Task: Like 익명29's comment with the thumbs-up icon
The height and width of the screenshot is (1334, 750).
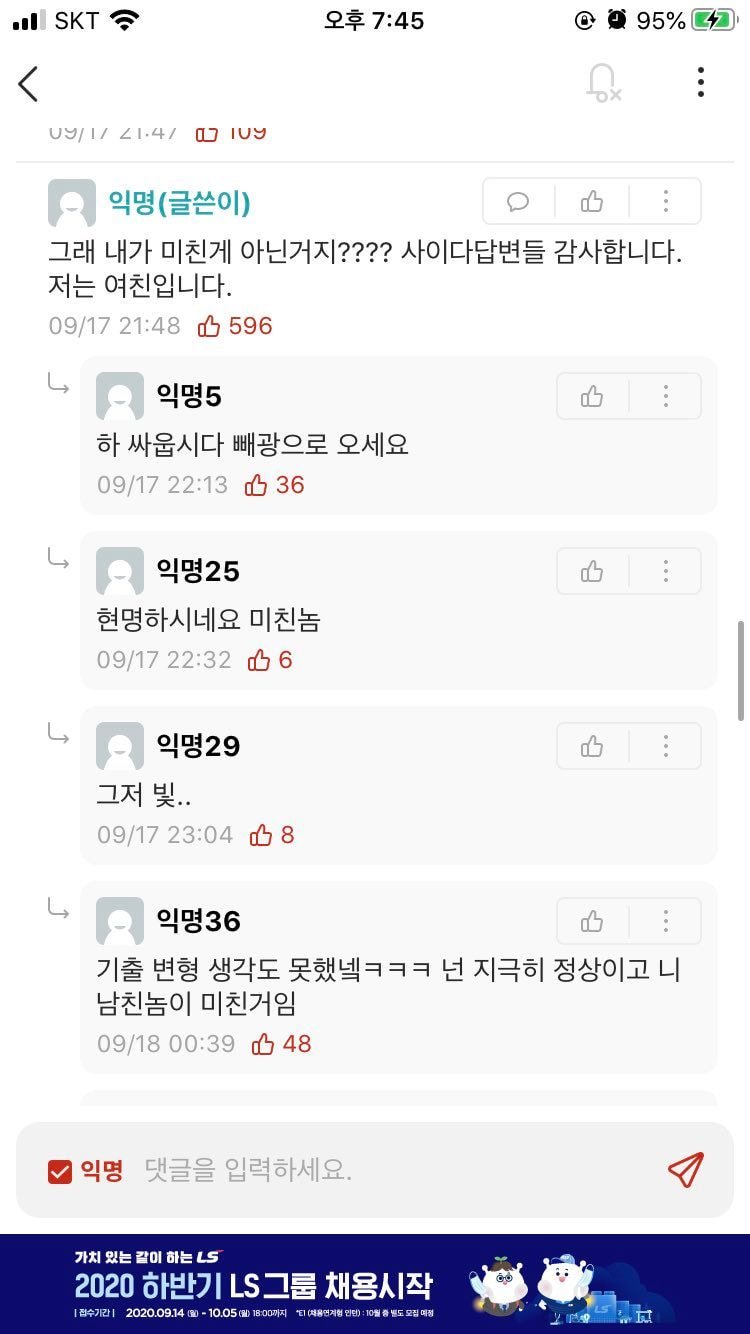Action: coord(591,745)
